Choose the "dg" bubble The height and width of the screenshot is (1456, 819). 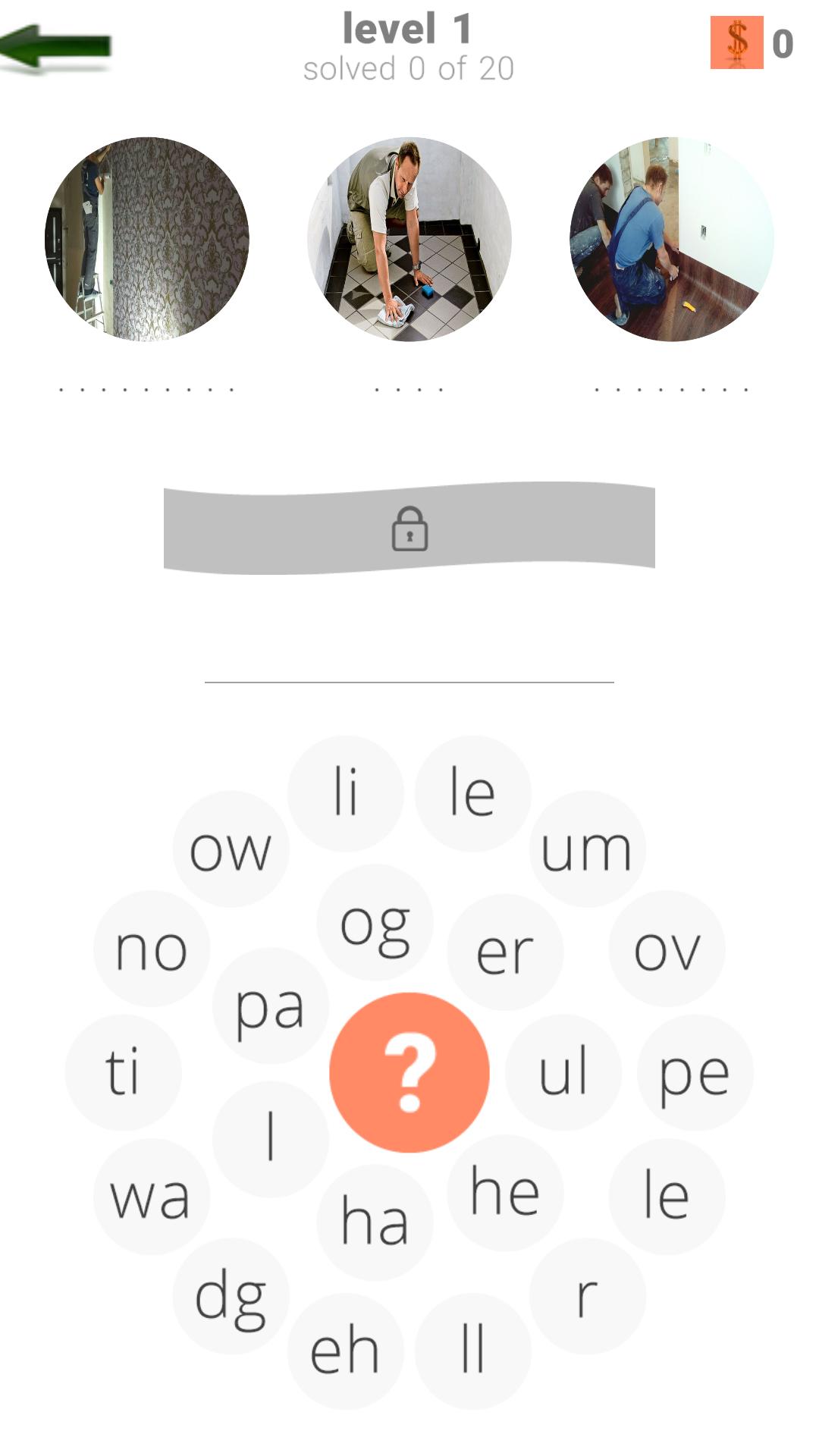[231, 1296]
